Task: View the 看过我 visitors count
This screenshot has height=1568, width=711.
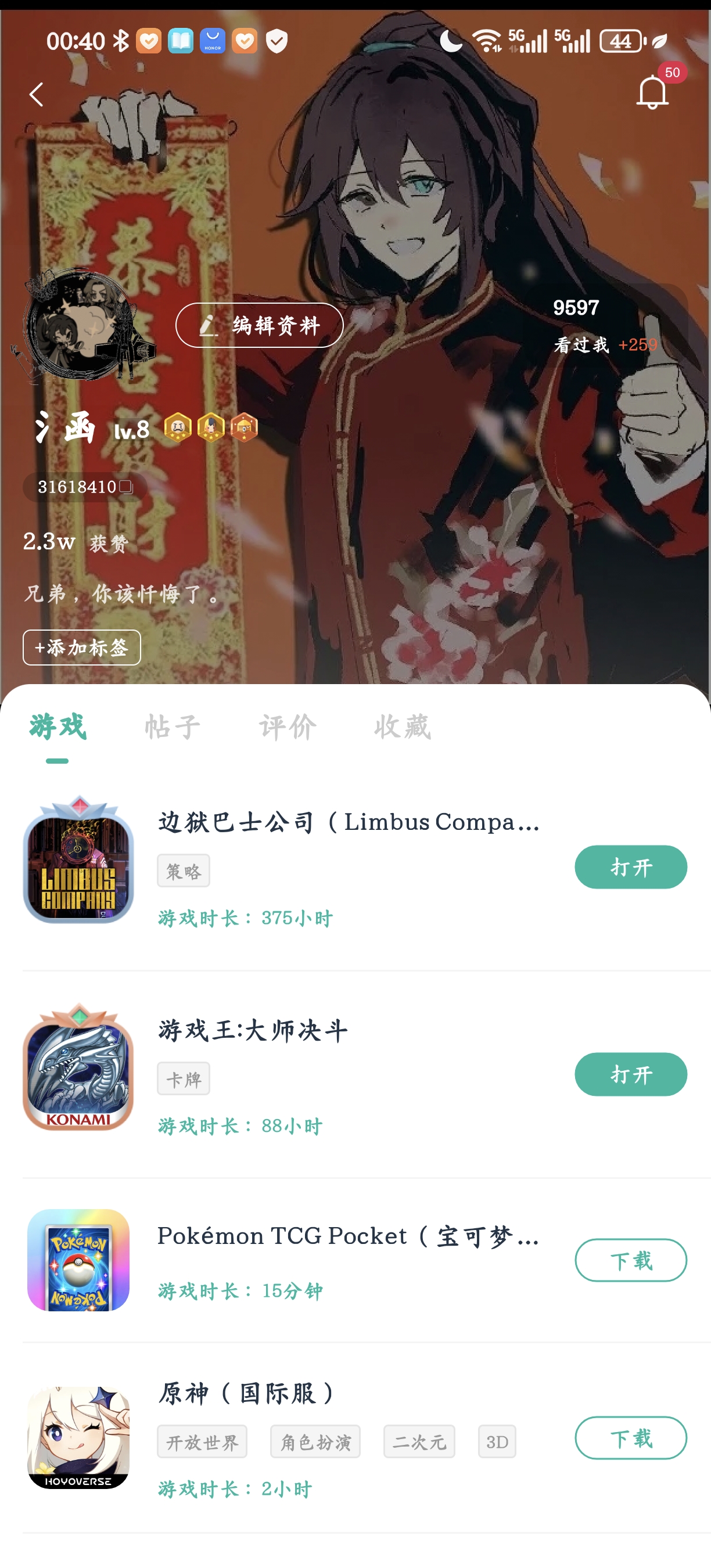Action: click(604, 326)
